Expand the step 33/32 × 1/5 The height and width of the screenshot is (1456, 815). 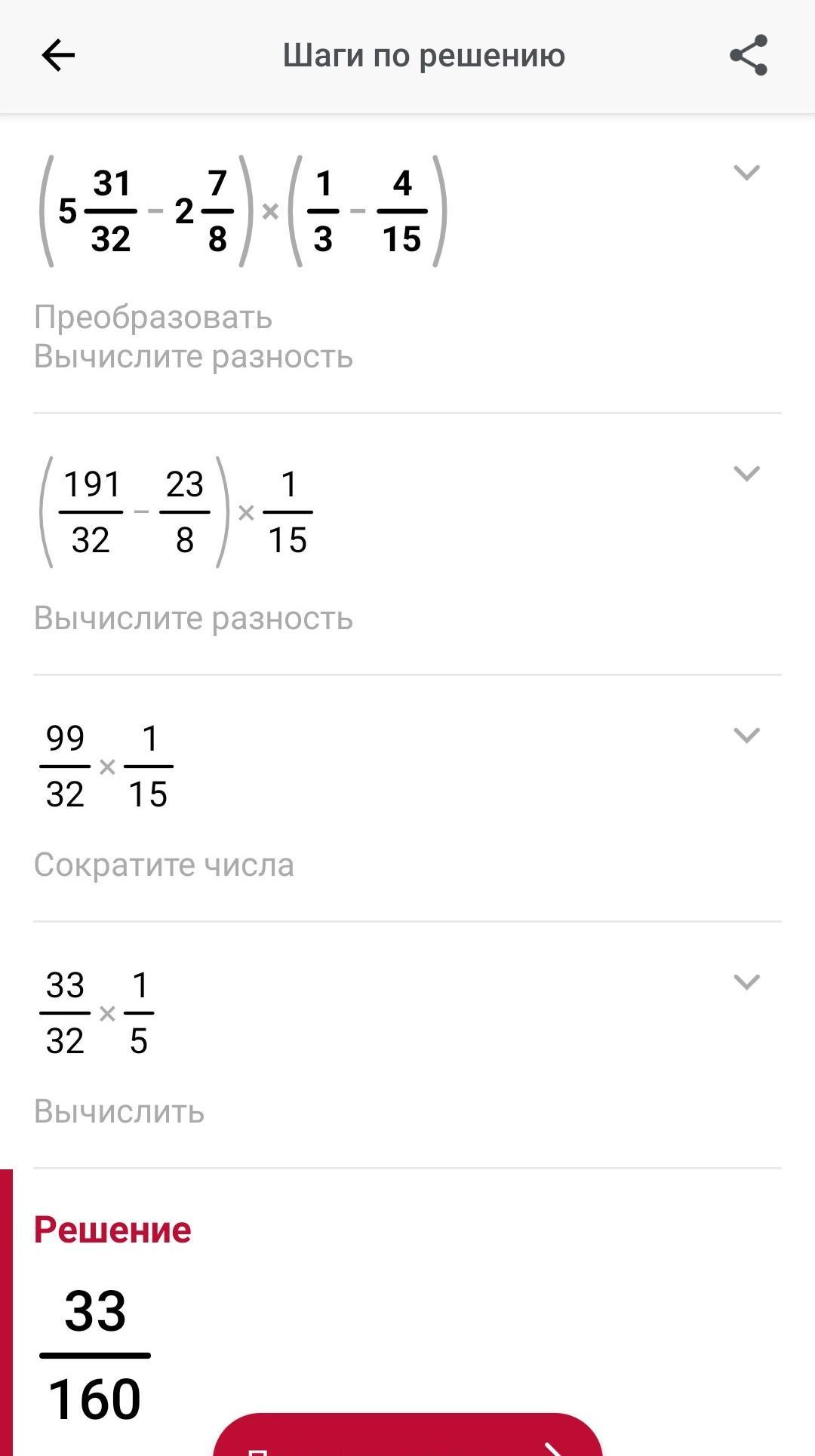tap(746, 982)
